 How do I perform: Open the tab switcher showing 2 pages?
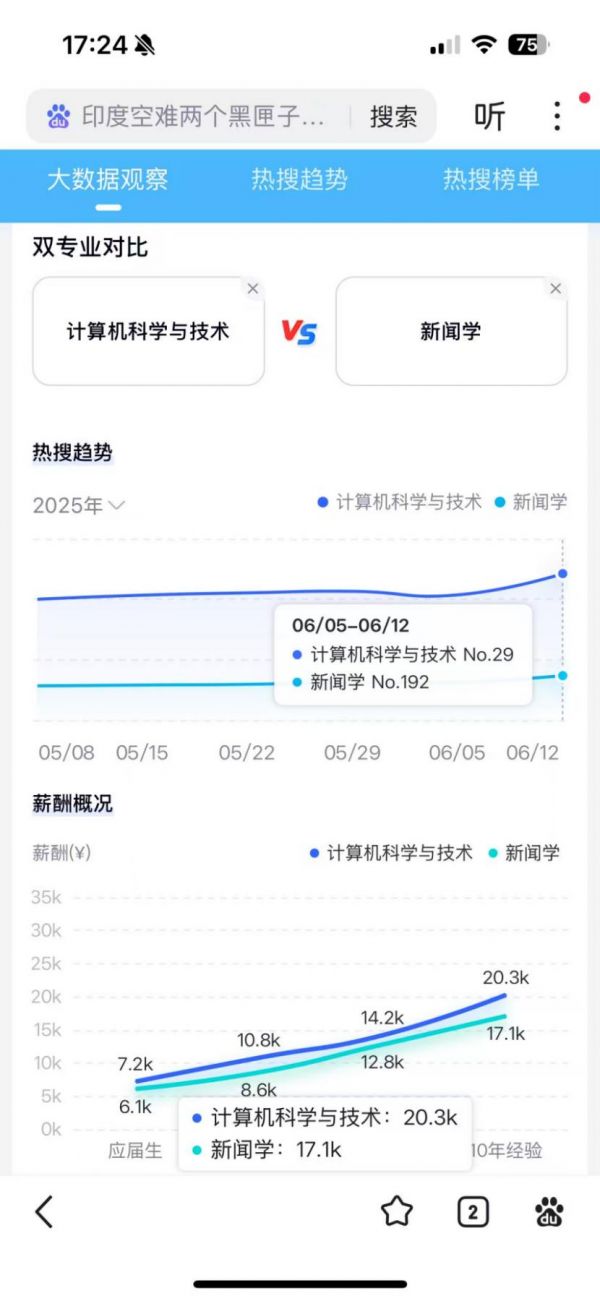pos(473,1212)
